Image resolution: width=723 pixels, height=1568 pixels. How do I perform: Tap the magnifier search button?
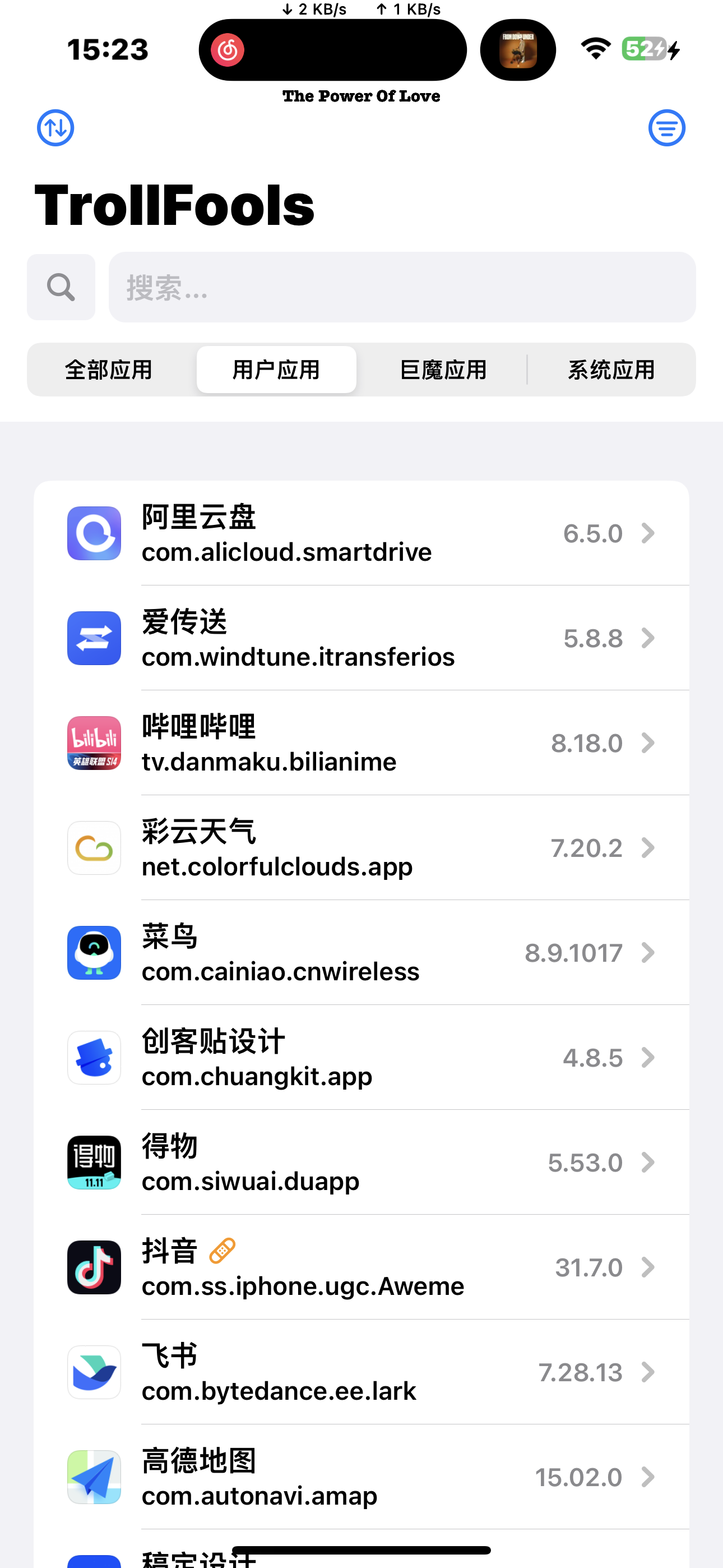(x=61, y=287)
